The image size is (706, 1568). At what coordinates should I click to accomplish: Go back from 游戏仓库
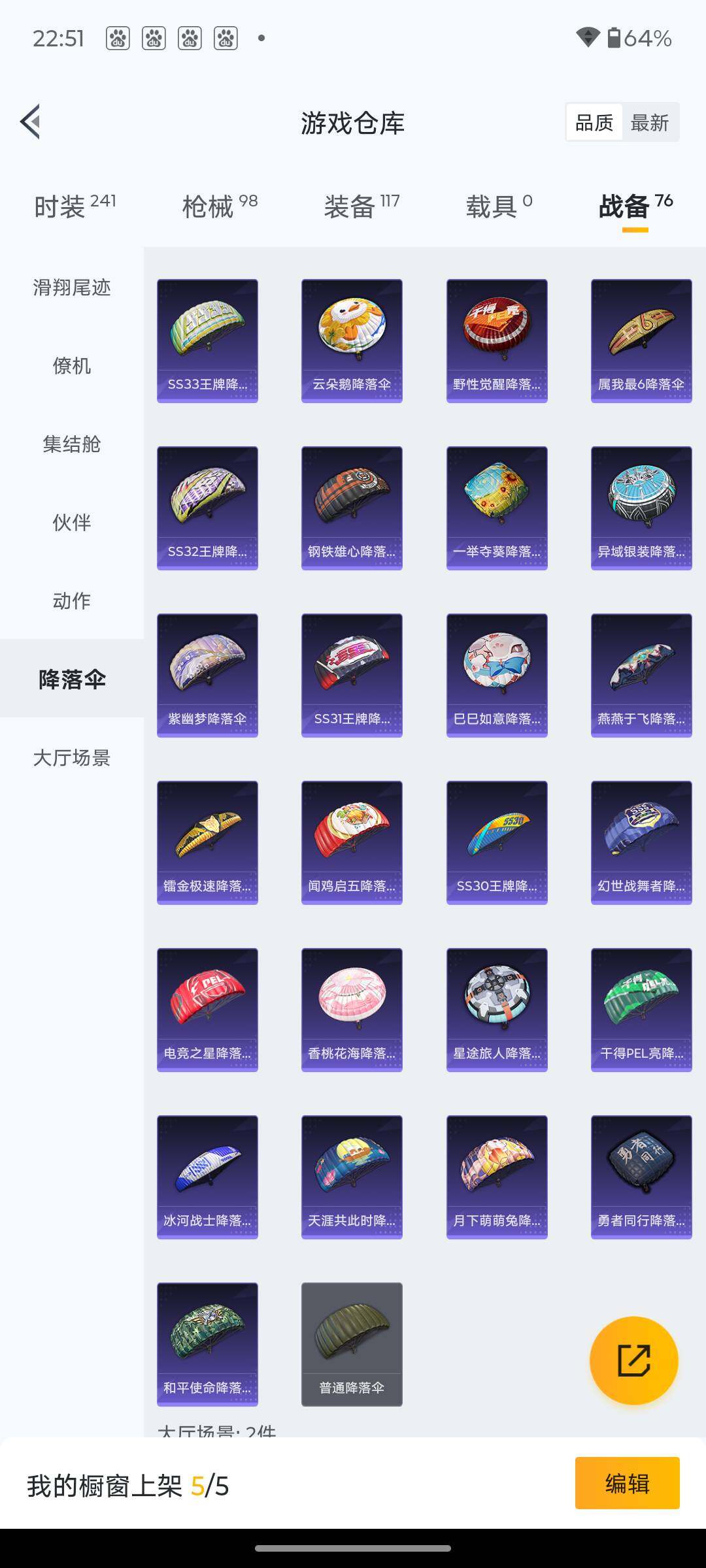(x=30, y=122)
